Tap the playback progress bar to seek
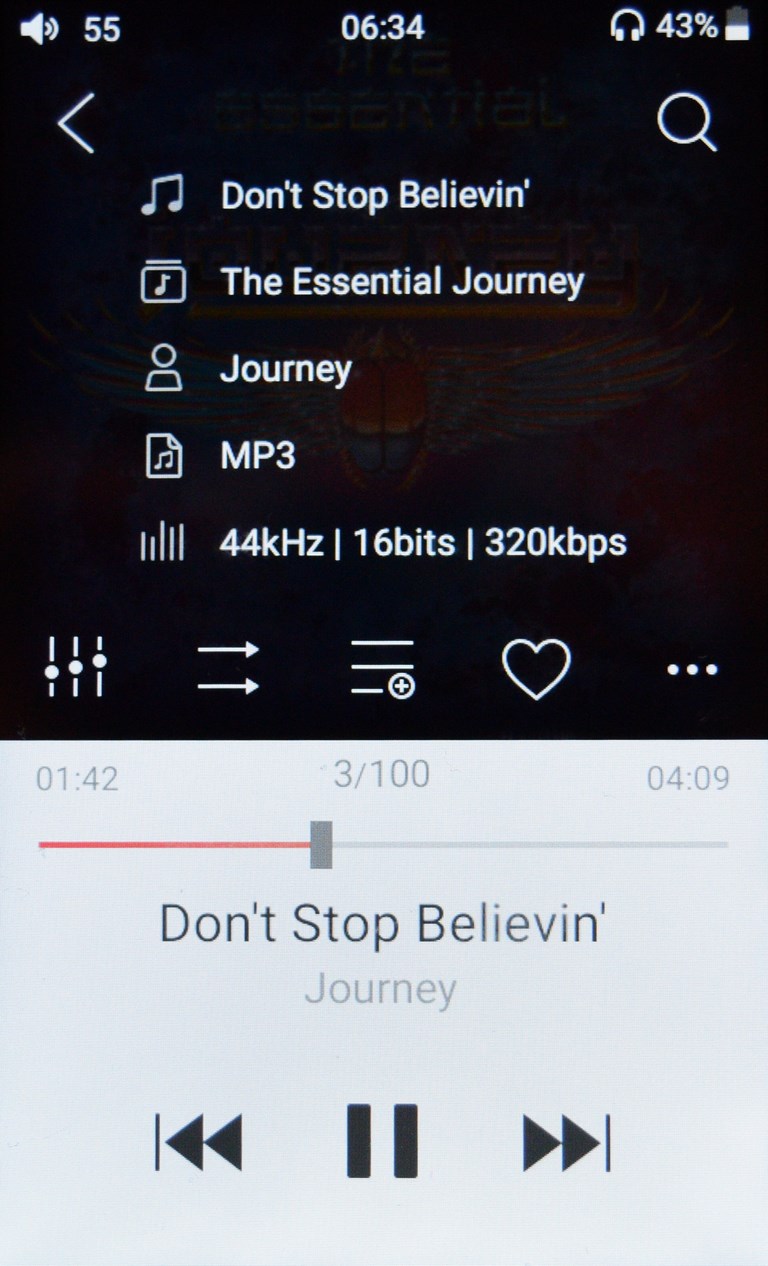768x1266 pixels. pos(383,845)
